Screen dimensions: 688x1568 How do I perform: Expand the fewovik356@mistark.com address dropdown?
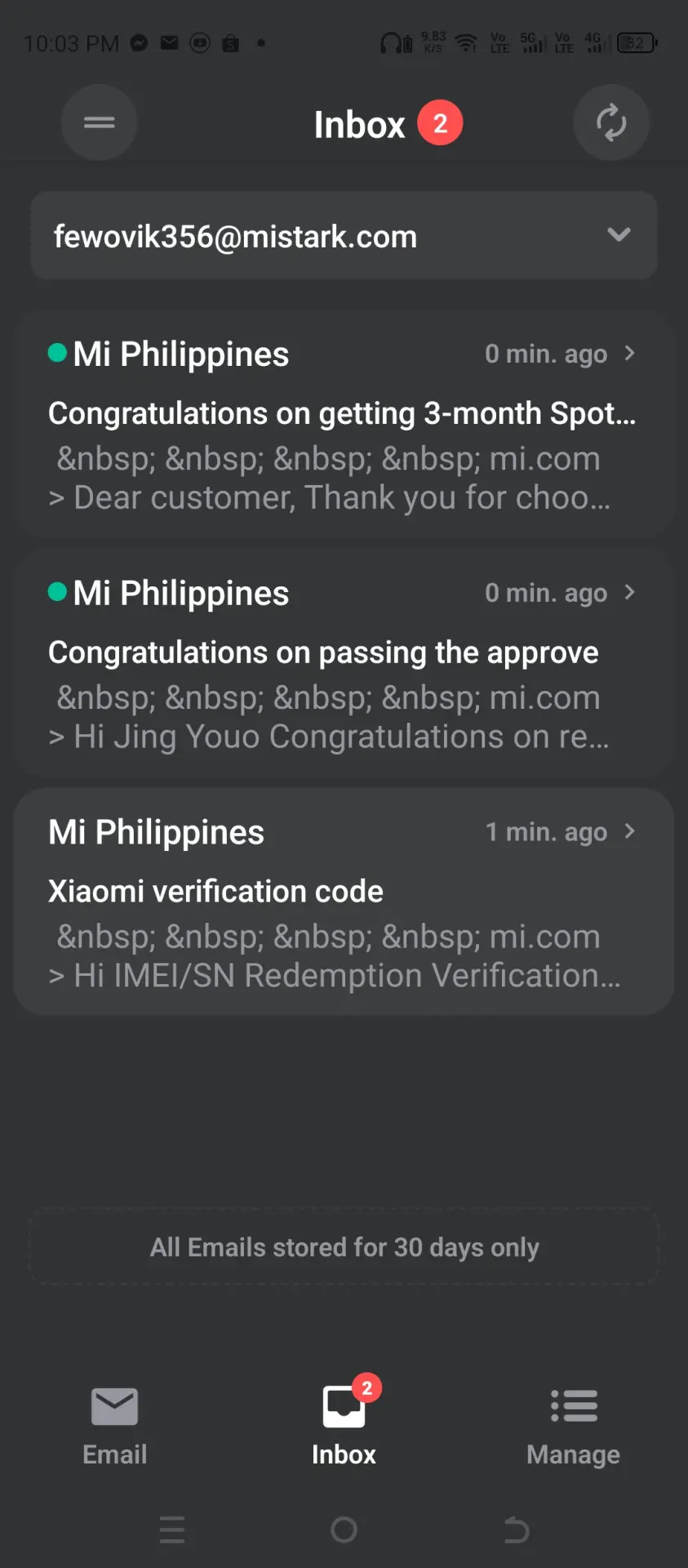[344, 236]
